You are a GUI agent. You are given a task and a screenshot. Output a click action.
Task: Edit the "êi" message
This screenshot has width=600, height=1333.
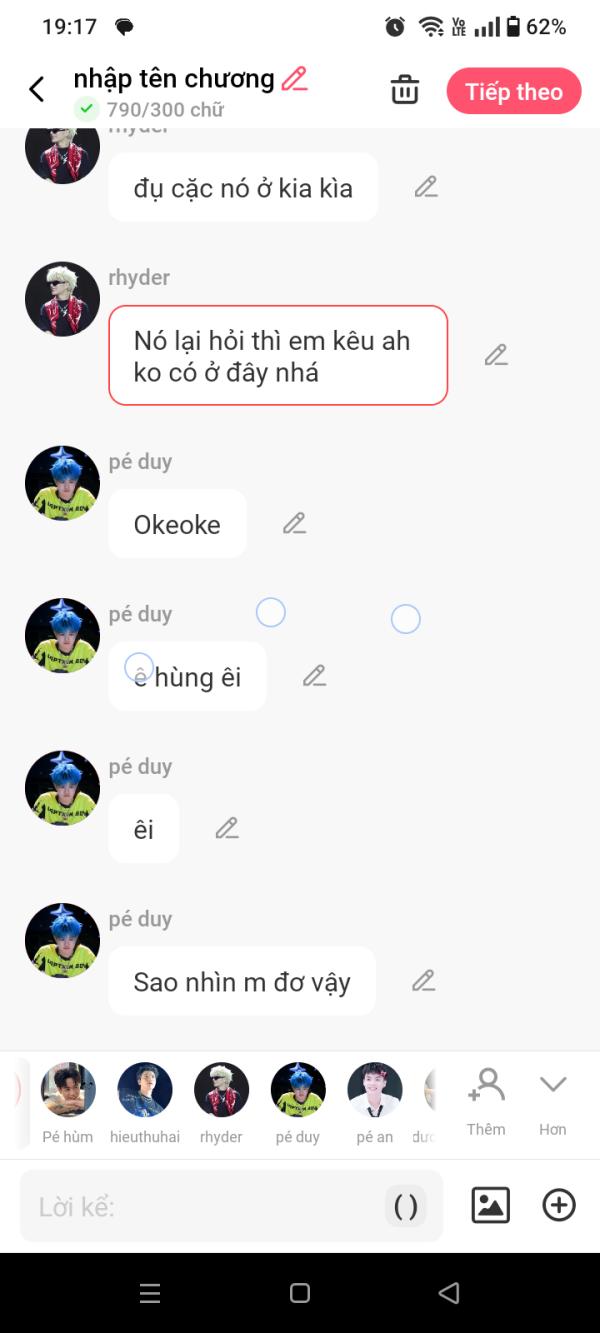coord(227,828)
